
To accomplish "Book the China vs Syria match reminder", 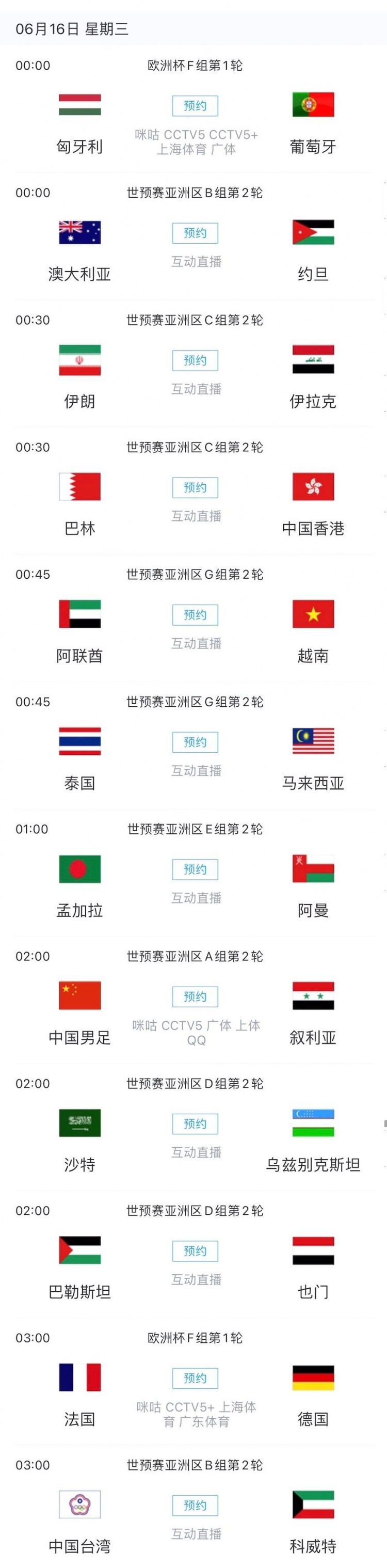I will click(195, 996).
